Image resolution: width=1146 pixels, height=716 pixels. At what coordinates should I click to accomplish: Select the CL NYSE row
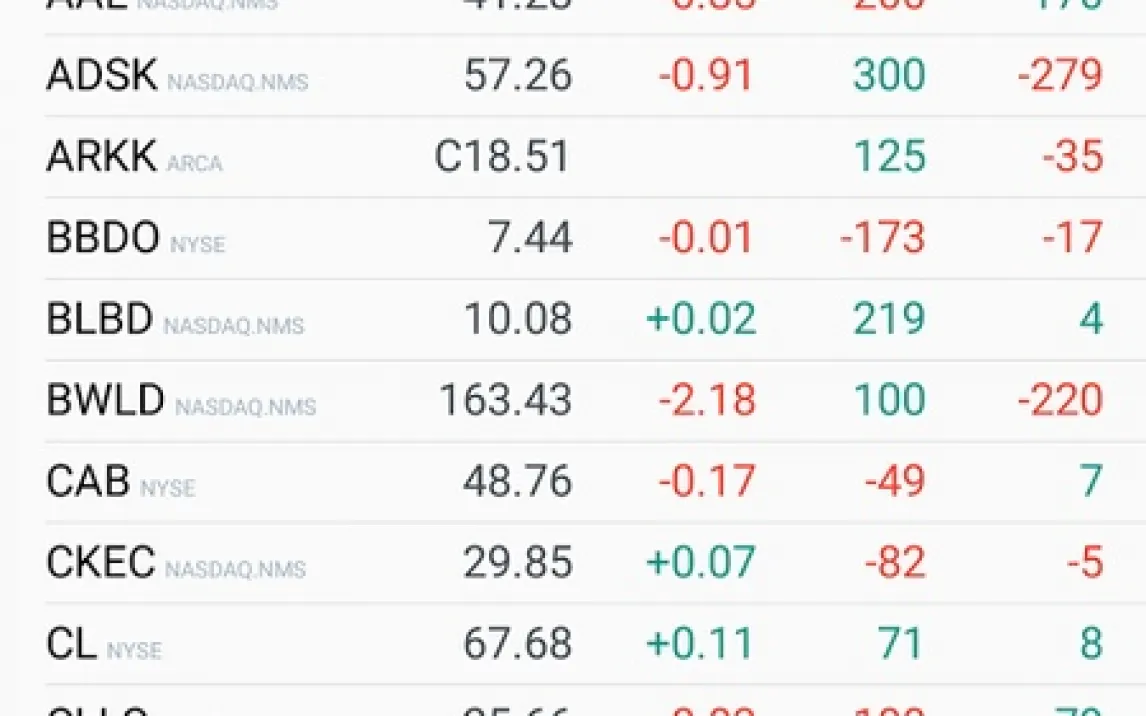71,644
